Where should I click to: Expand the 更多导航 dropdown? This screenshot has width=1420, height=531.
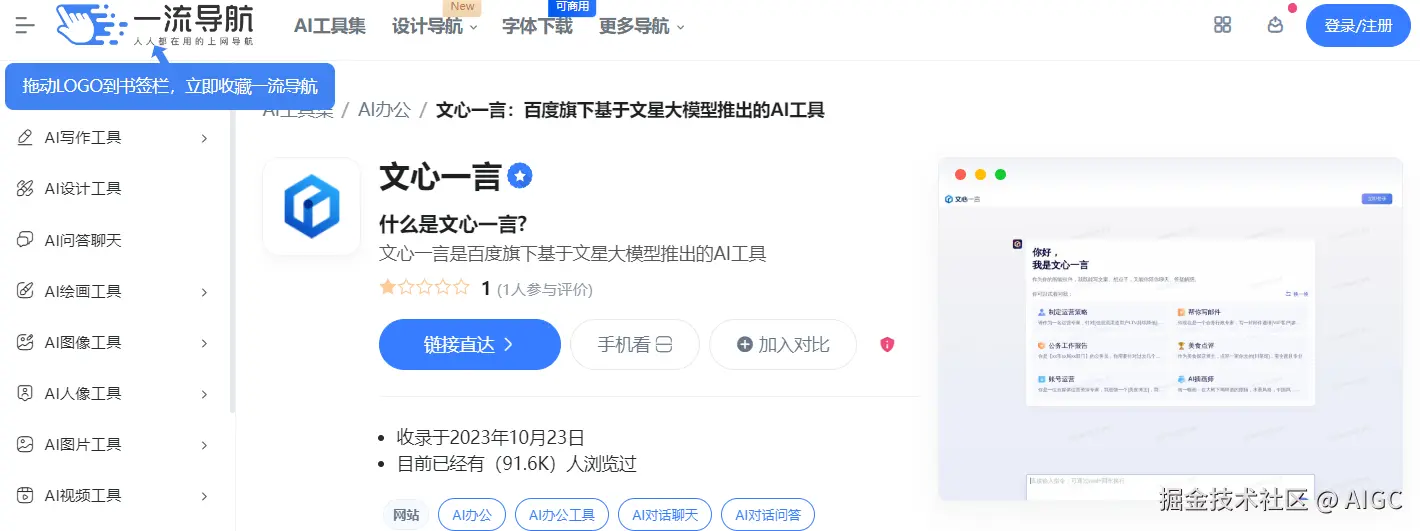pos(642,27)
